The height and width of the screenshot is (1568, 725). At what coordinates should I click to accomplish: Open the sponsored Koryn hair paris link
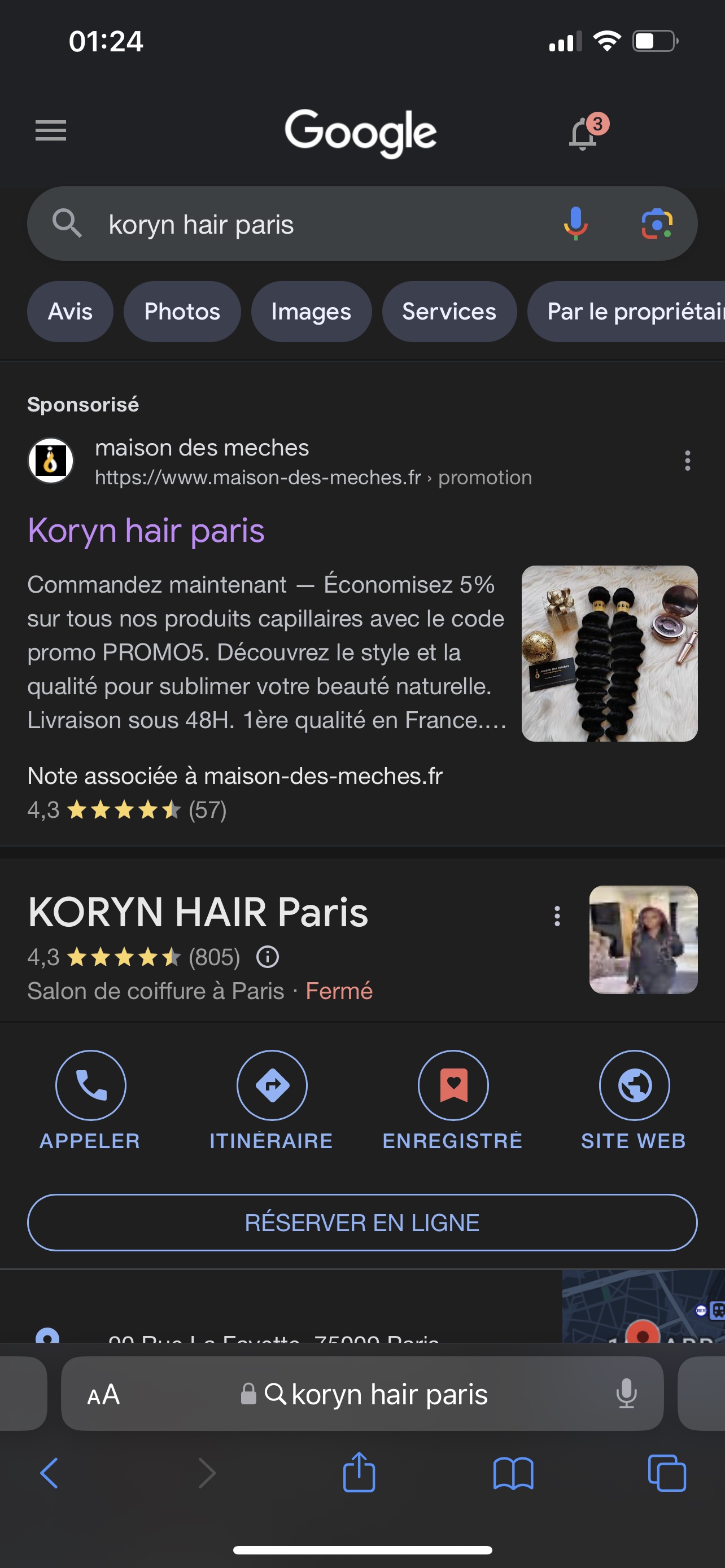click(x=146, y=530)
